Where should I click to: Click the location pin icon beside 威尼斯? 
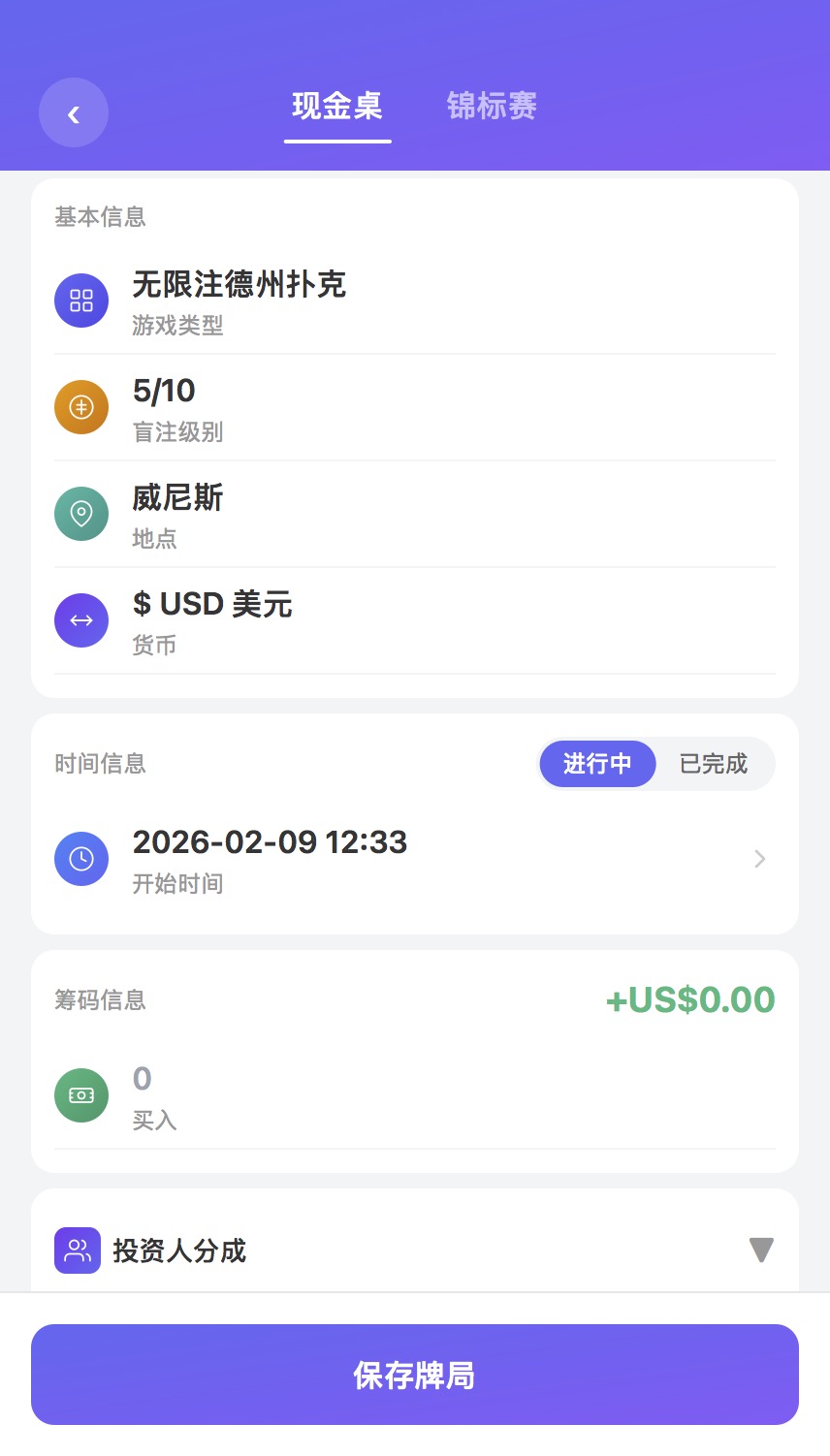(x=81, y=514)
